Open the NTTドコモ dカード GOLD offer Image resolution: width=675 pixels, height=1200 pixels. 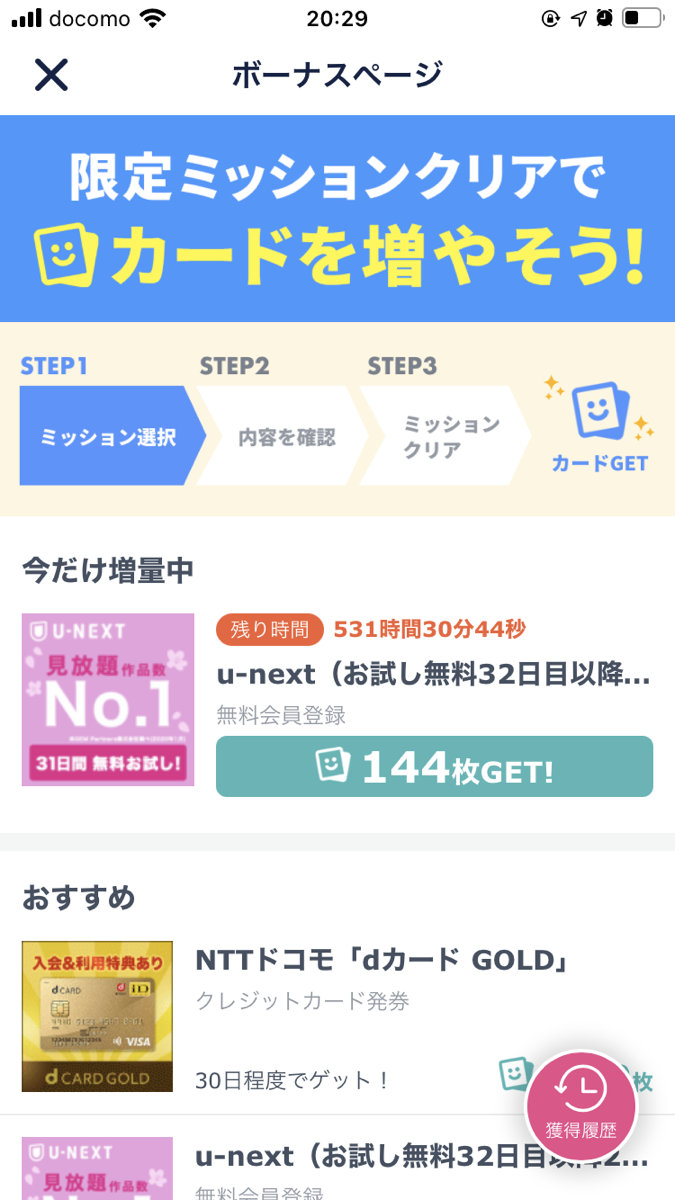[381, 961]
